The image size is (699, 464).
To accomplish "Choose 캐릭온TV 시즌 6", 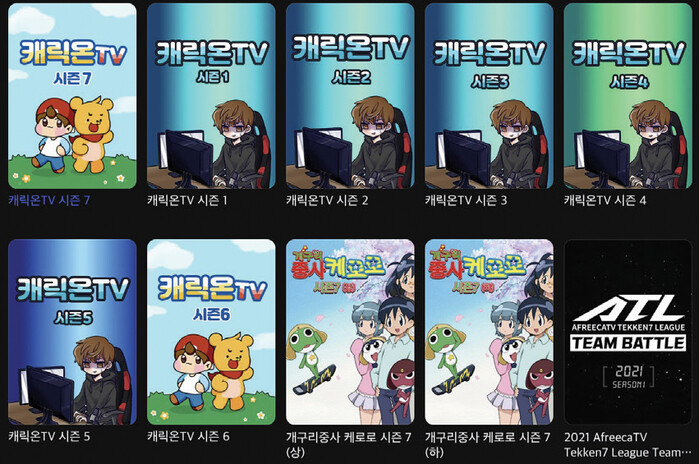I will (211, 331).
